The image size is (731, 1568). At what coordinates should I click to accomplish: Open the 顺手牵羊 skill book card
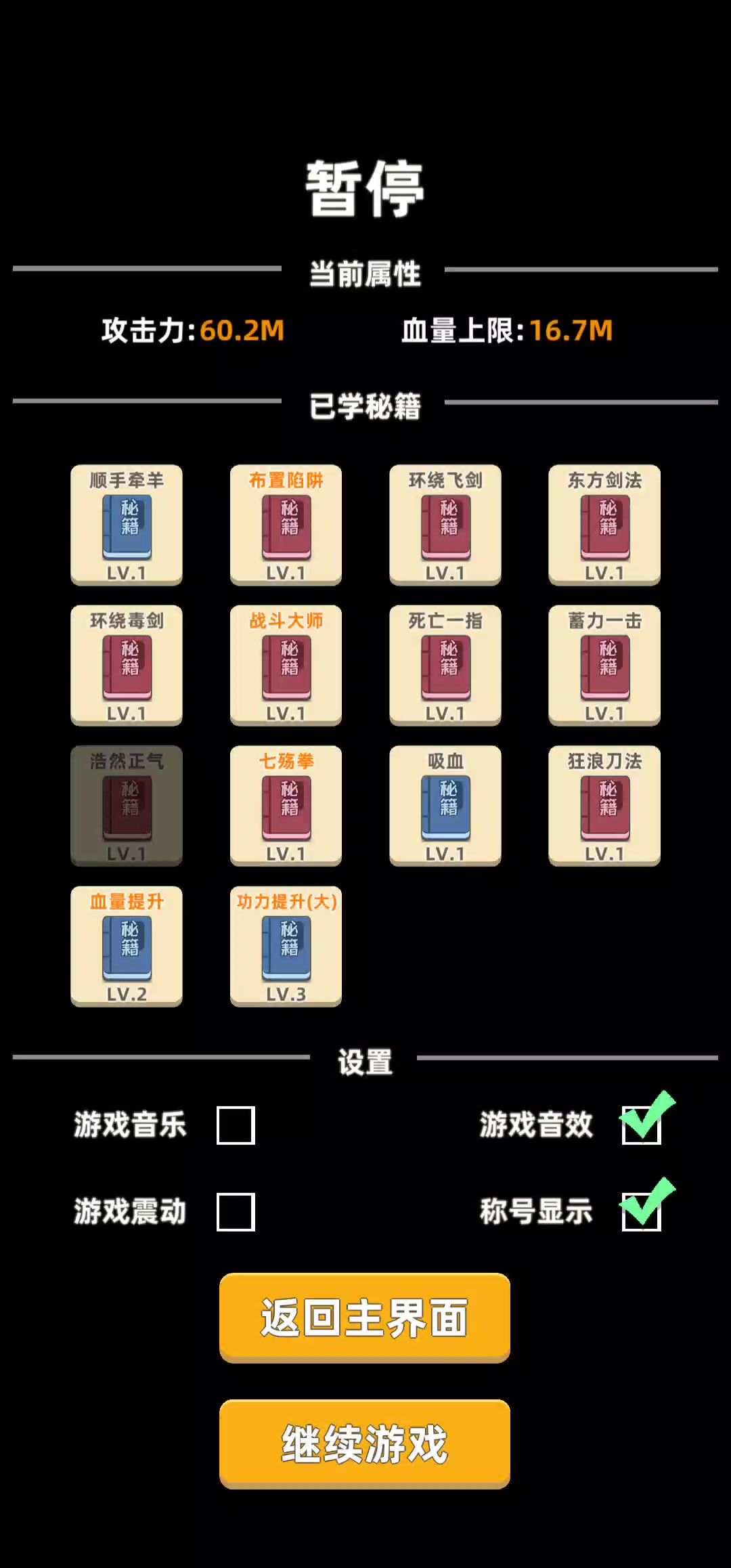click(x=127, y=525)
